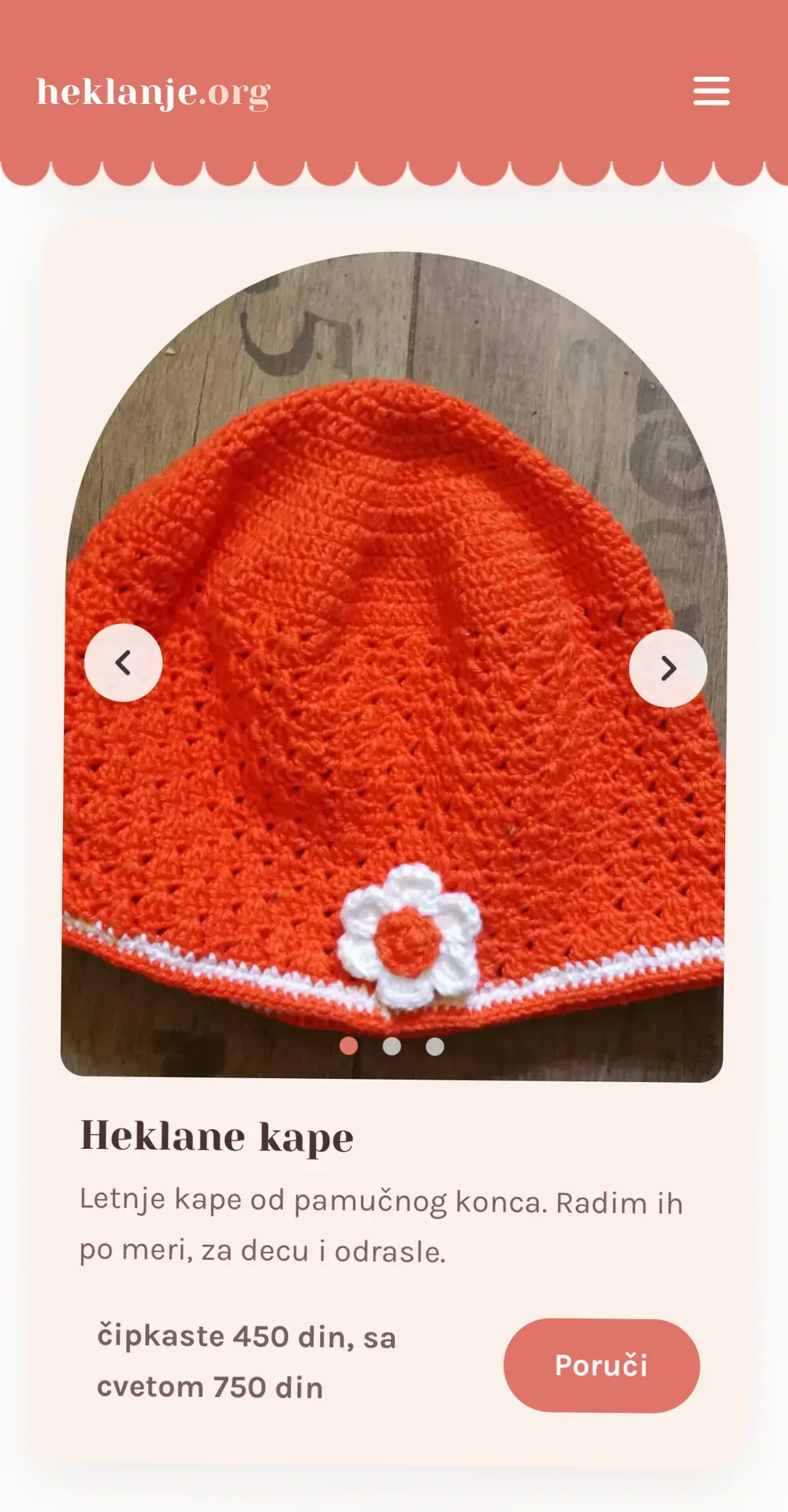
Task: Show the previous hat photo
Action: (124, 663)
